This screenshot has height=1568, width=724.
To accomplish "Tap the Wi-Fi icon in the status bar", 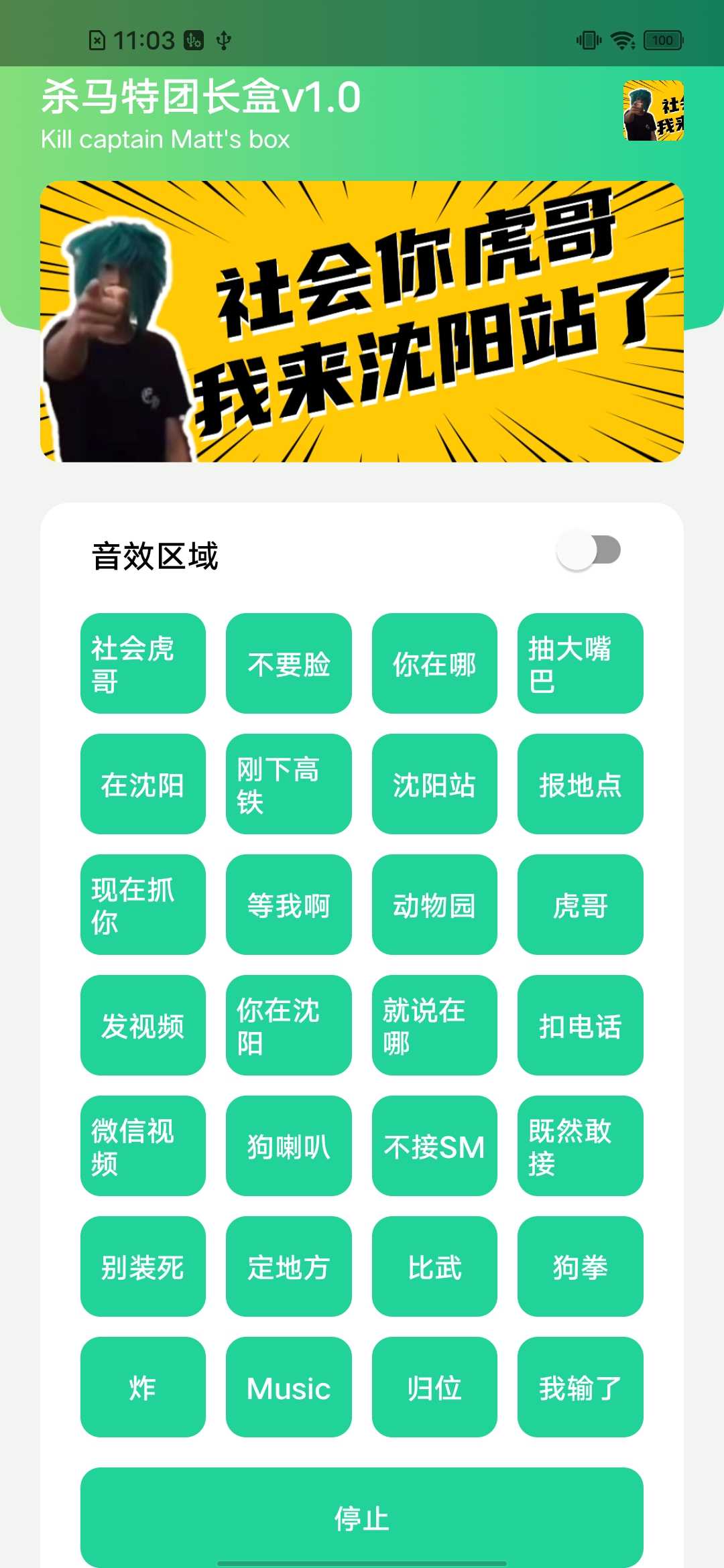I will pos(623,40).
